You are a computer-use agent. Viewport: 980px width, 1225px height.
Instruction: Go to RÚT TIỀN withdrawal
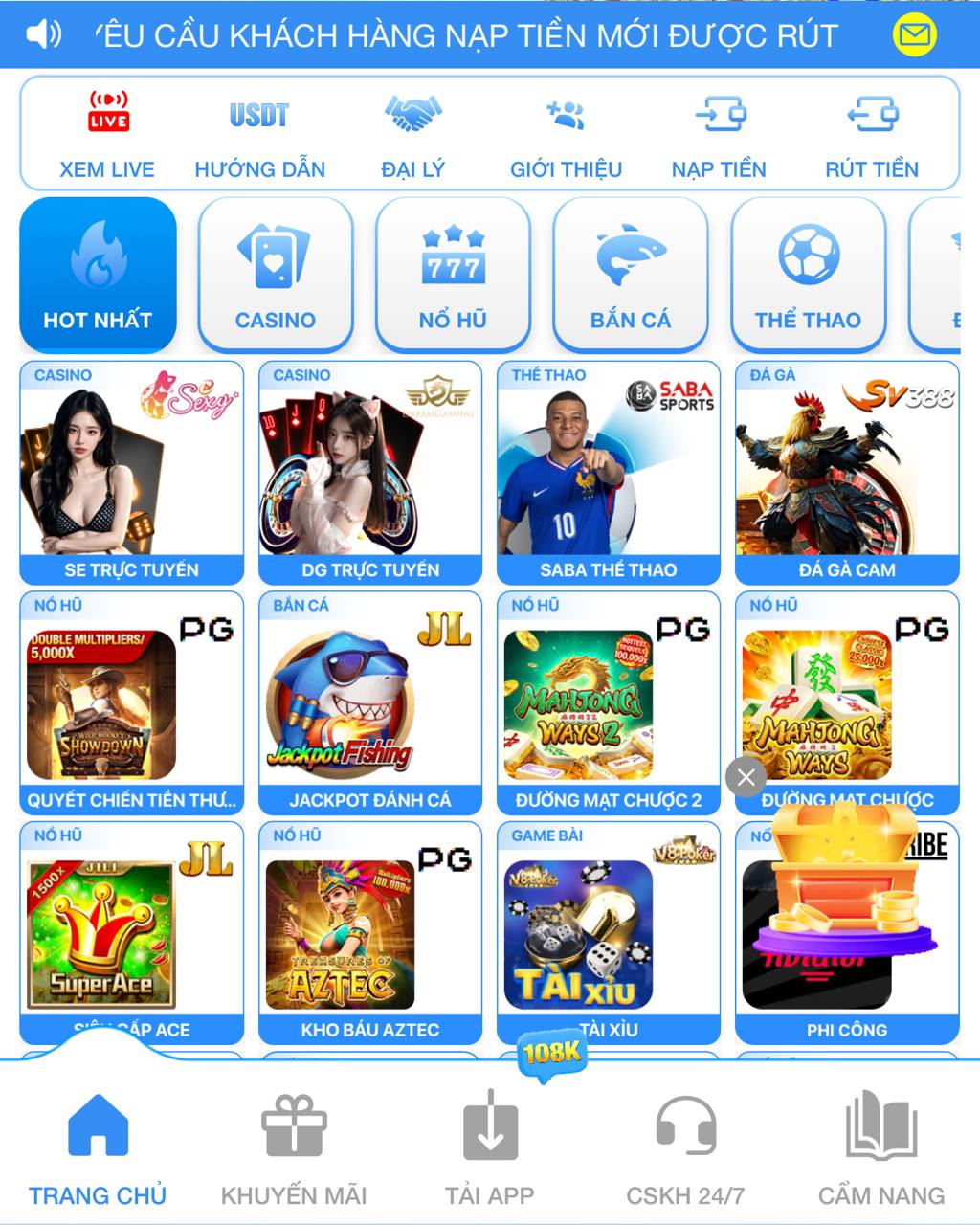point(872,134)
